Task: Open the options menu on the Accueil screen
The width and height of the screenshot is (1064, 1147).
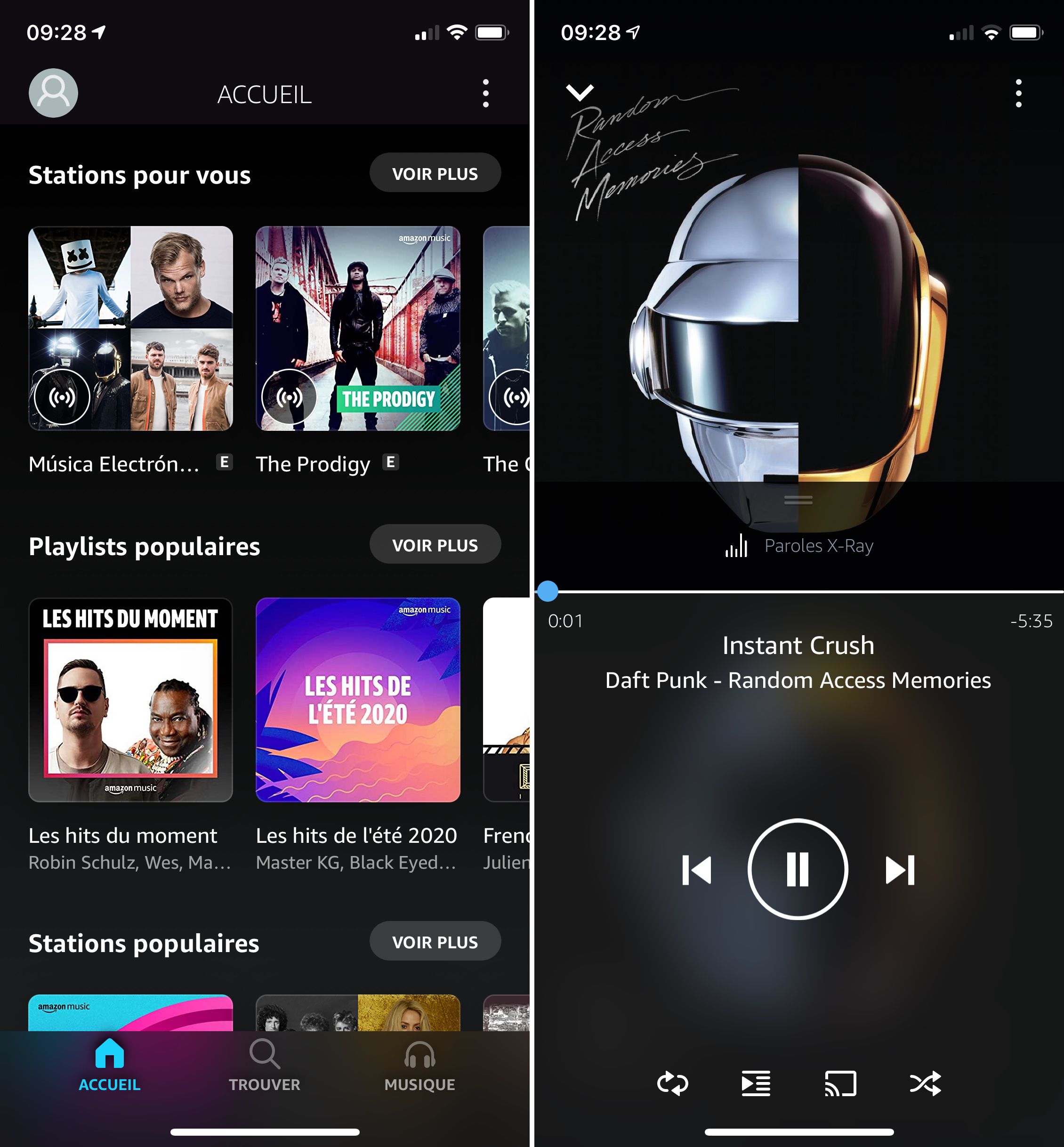Action: click(x=485, y=93)
